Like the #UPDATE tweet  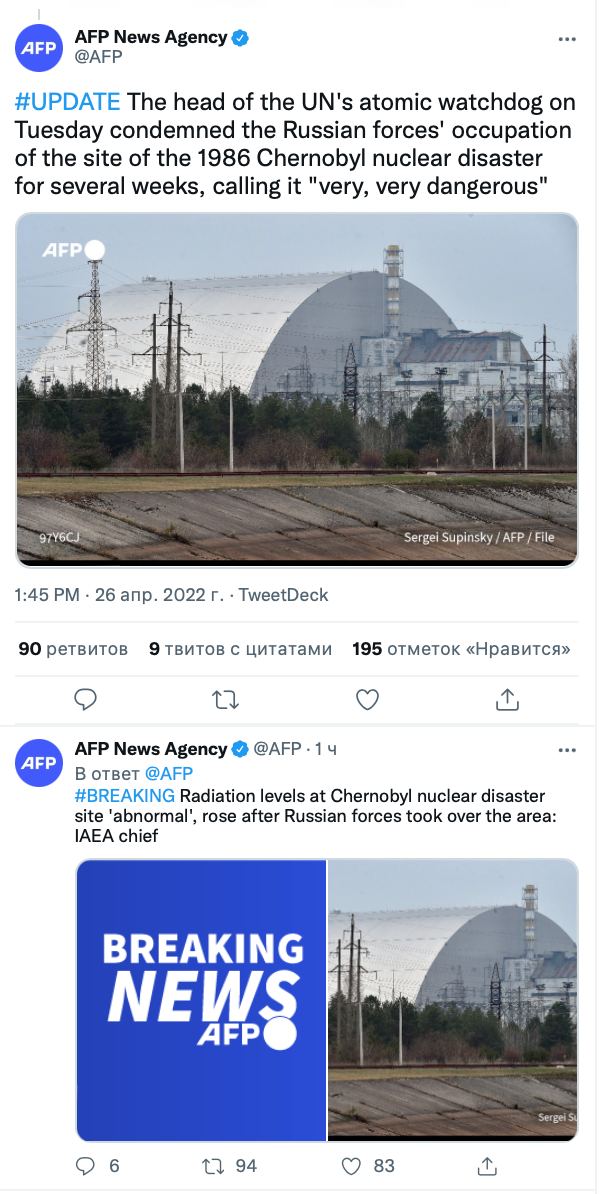point(367,697)
